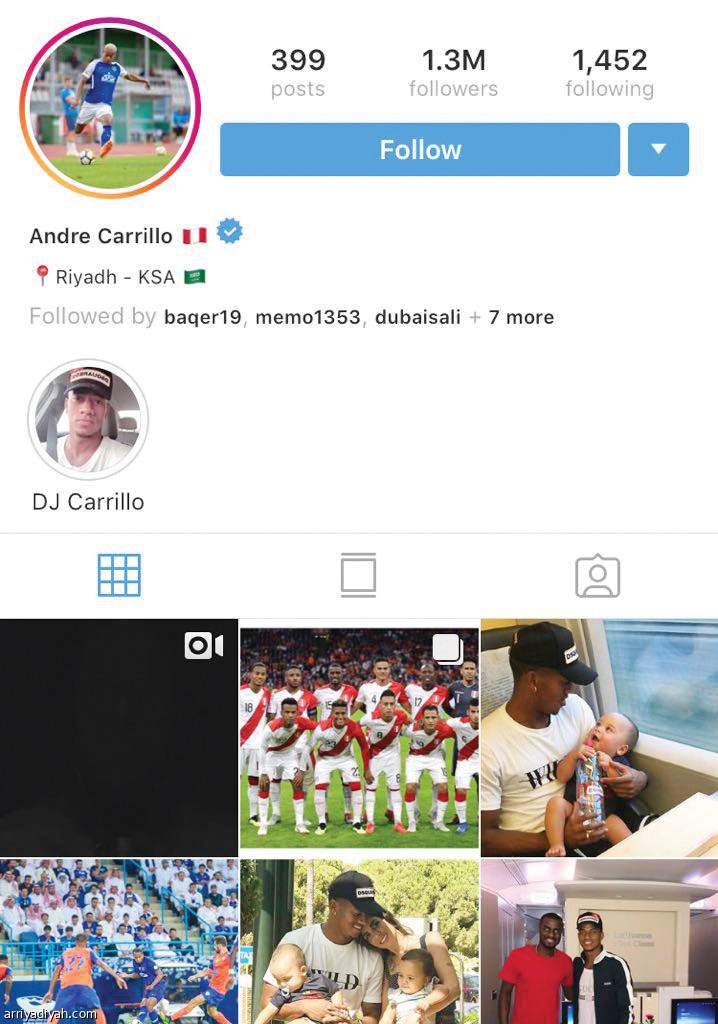Switch to the grid view tab

click(119, 575)
